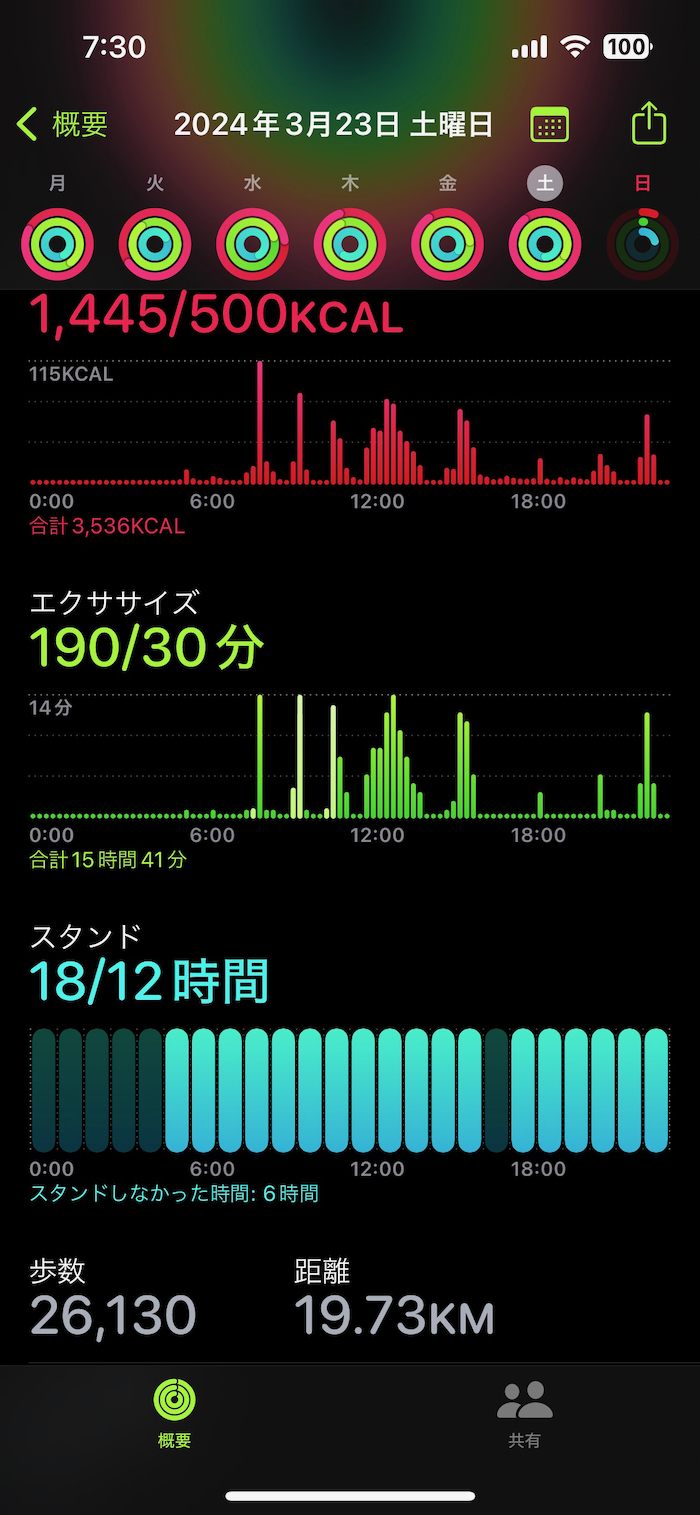Select Monday (月) activity rings
Viewport: 700px width, 1515px height.
click(x=58, y=243)
